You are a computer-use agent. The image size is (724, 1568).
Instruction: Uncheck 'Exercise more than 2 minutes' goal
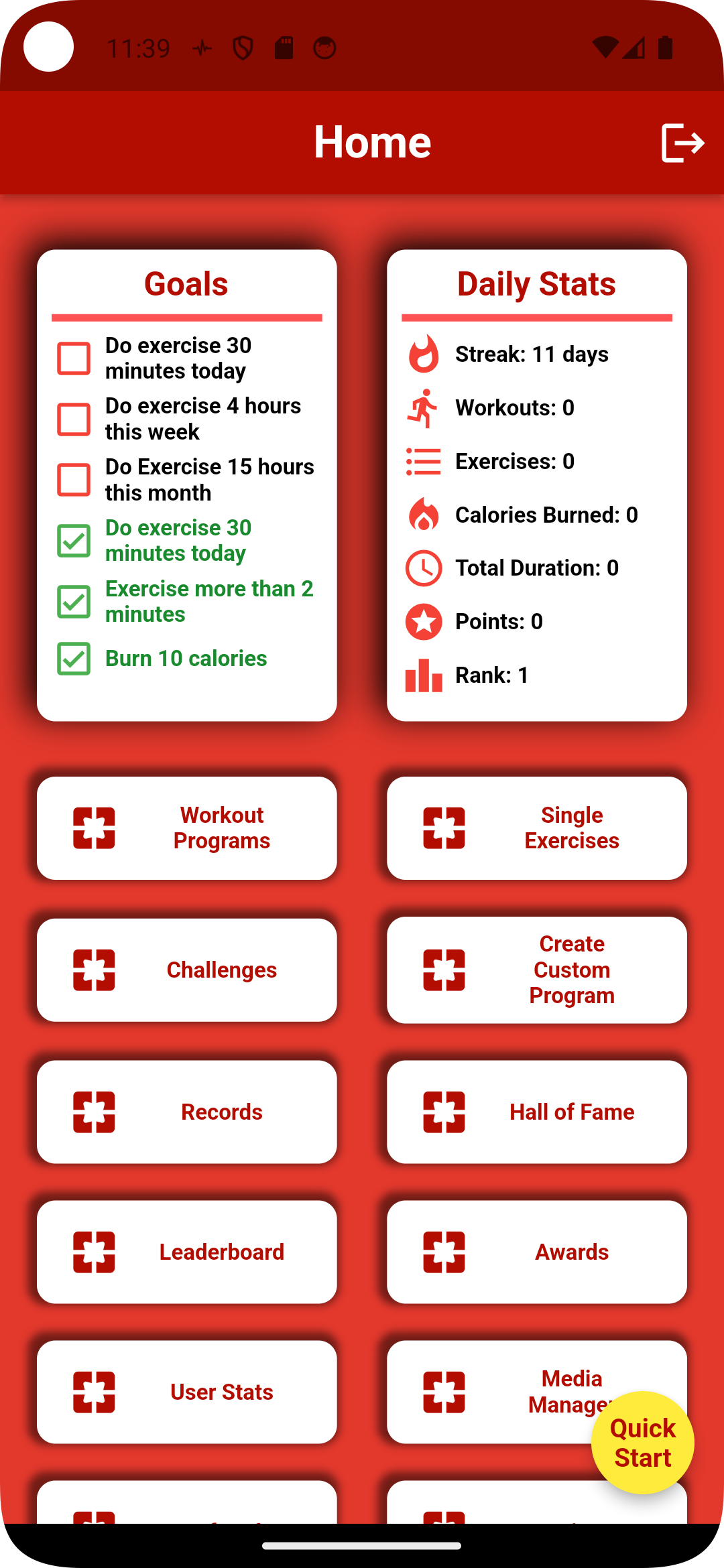pyautogui.click(x=74, y=601)
